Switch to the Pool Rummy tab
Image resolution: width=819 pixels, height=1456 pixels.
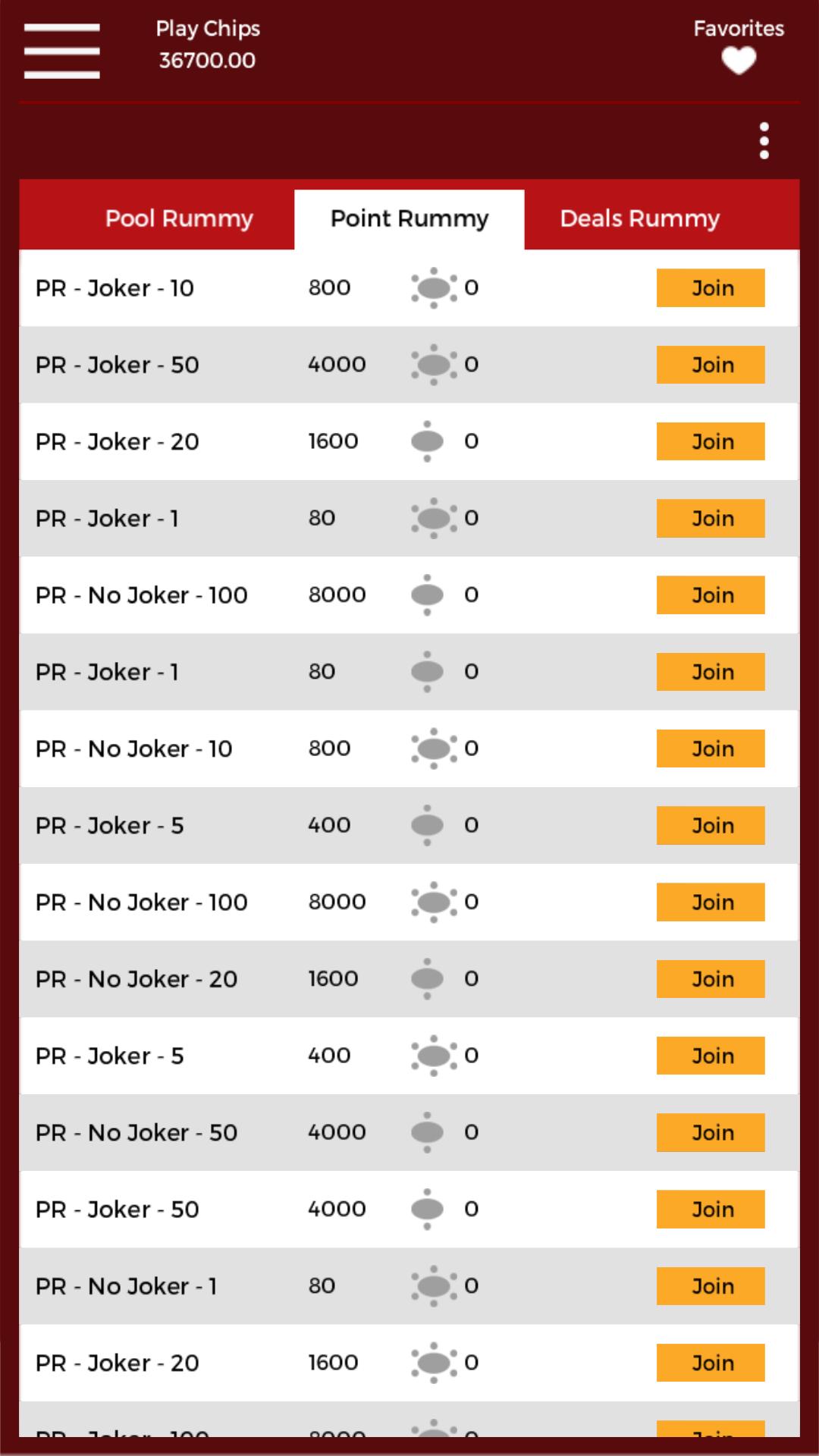179,218
